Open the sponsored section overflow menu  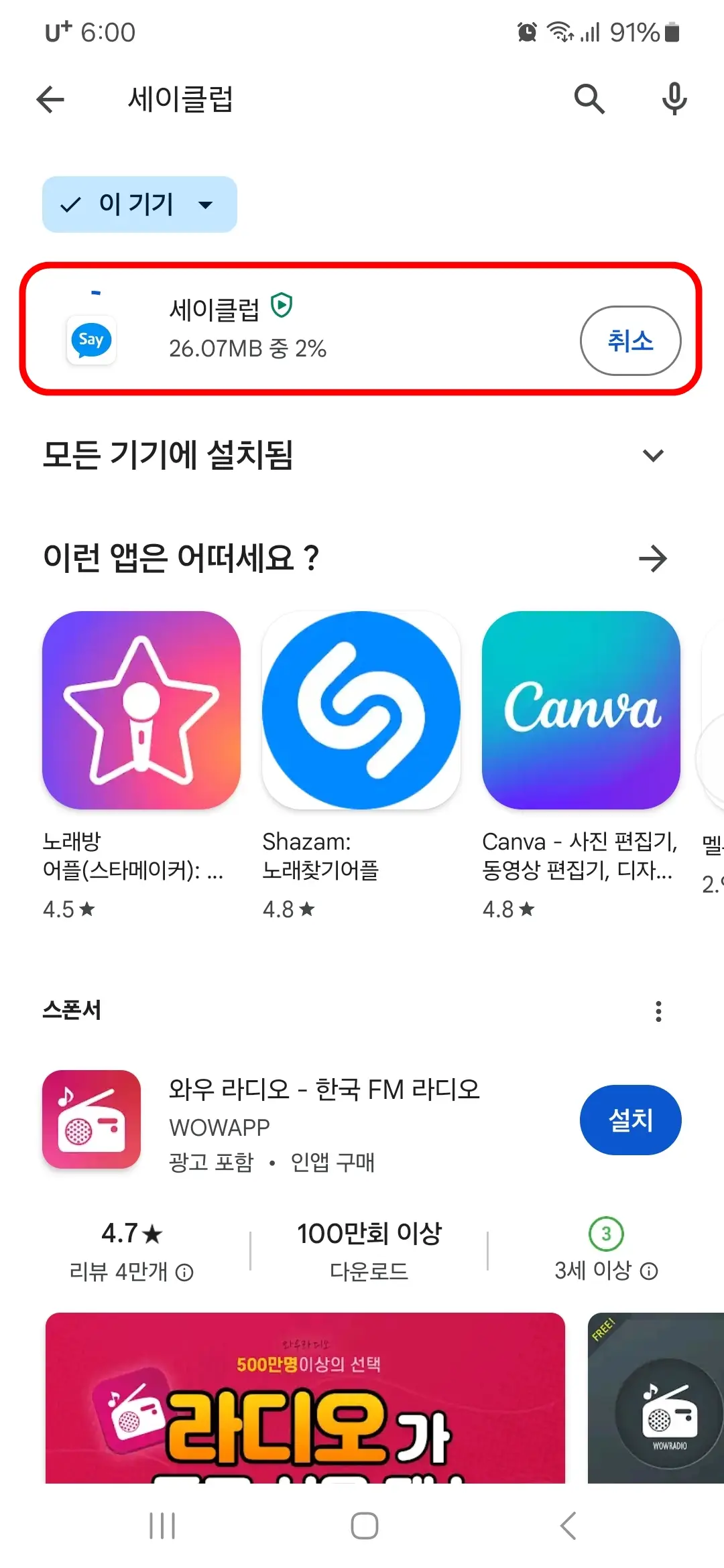click(659, 1010)
